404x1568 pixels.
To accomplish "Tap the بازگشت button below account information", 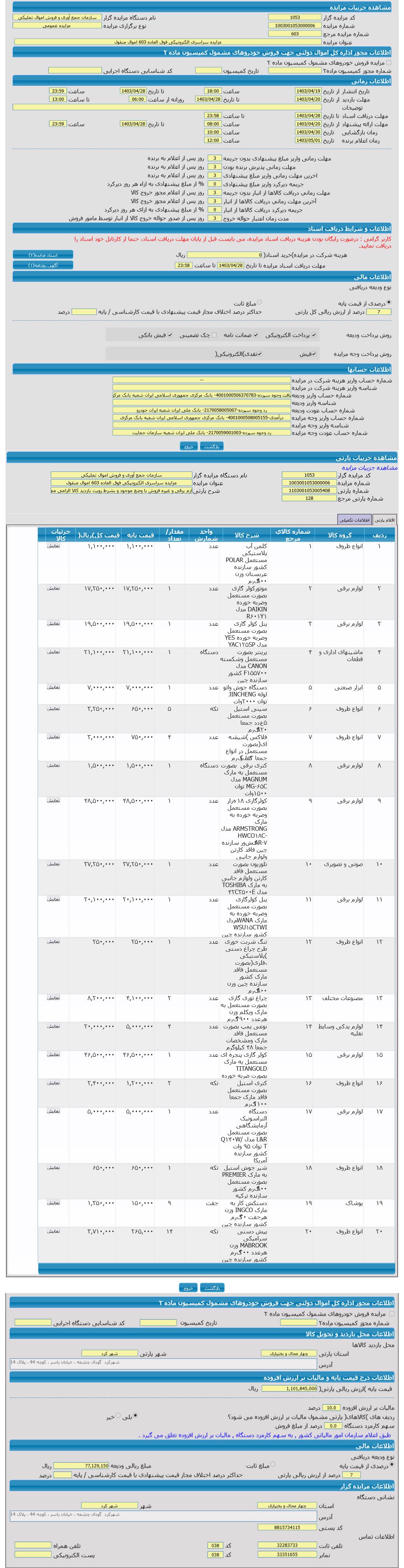I will coord(211,446).
